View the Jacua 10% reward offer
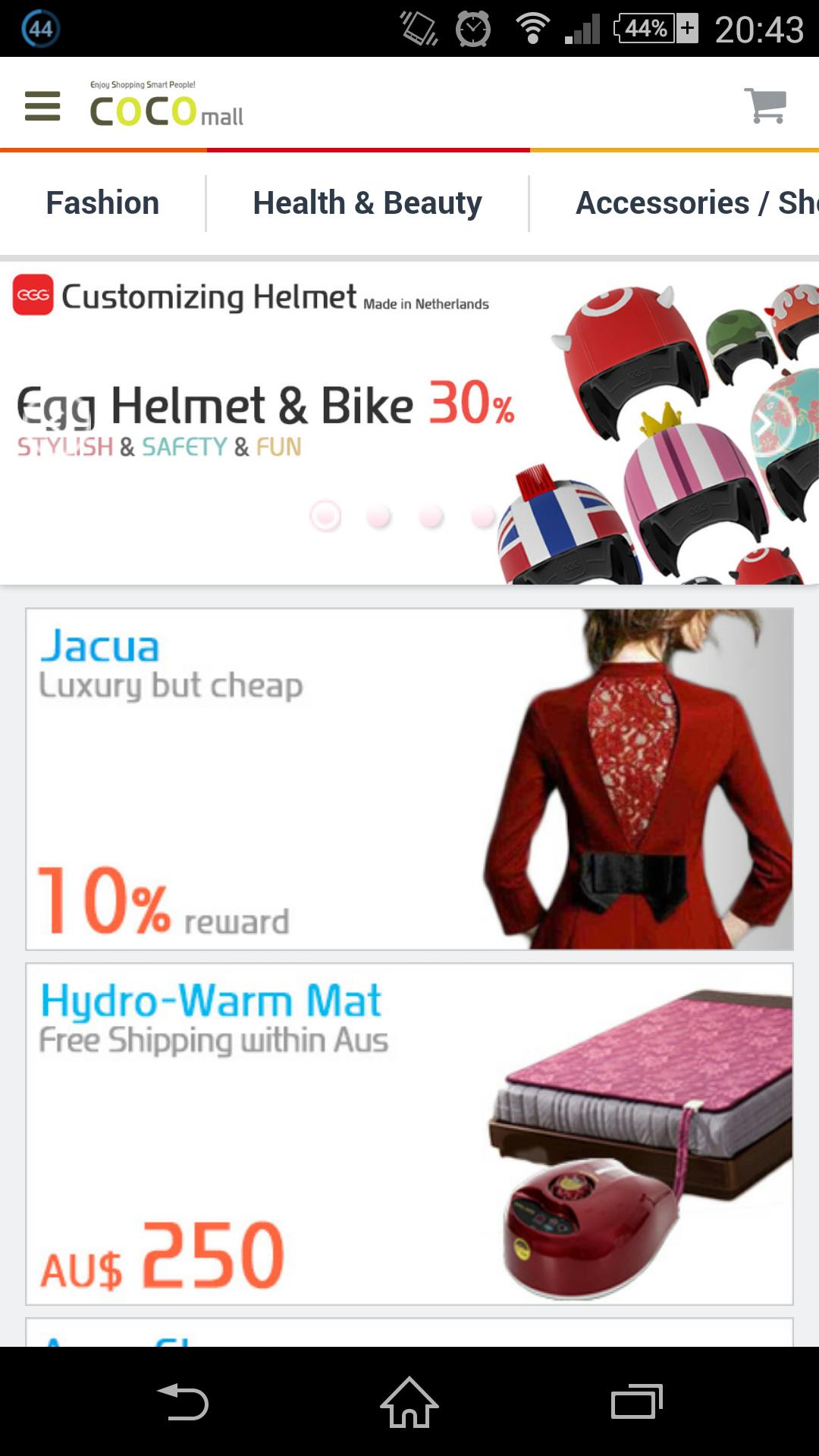The height and width of the screenshot is (1456, 819). pyautogui.click(x=409, y=779)
